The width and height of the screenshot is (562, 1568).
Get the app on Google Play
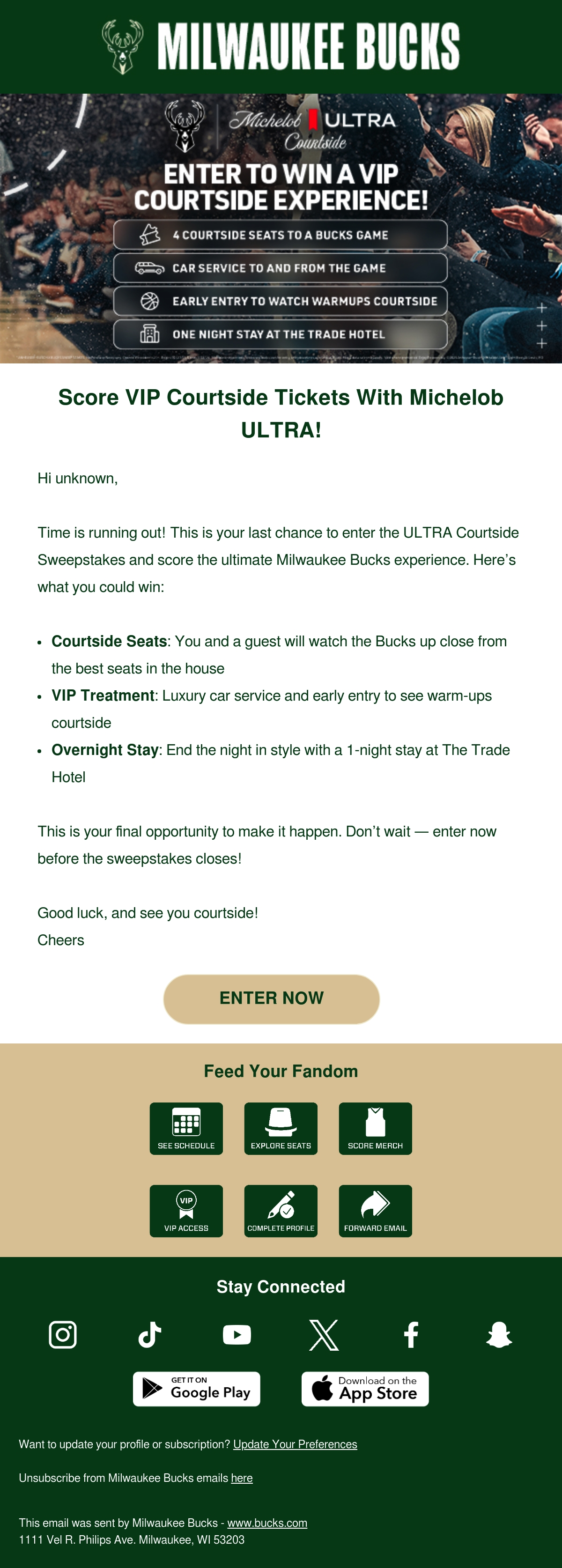pyautogui.click(x=197, y=1389)
